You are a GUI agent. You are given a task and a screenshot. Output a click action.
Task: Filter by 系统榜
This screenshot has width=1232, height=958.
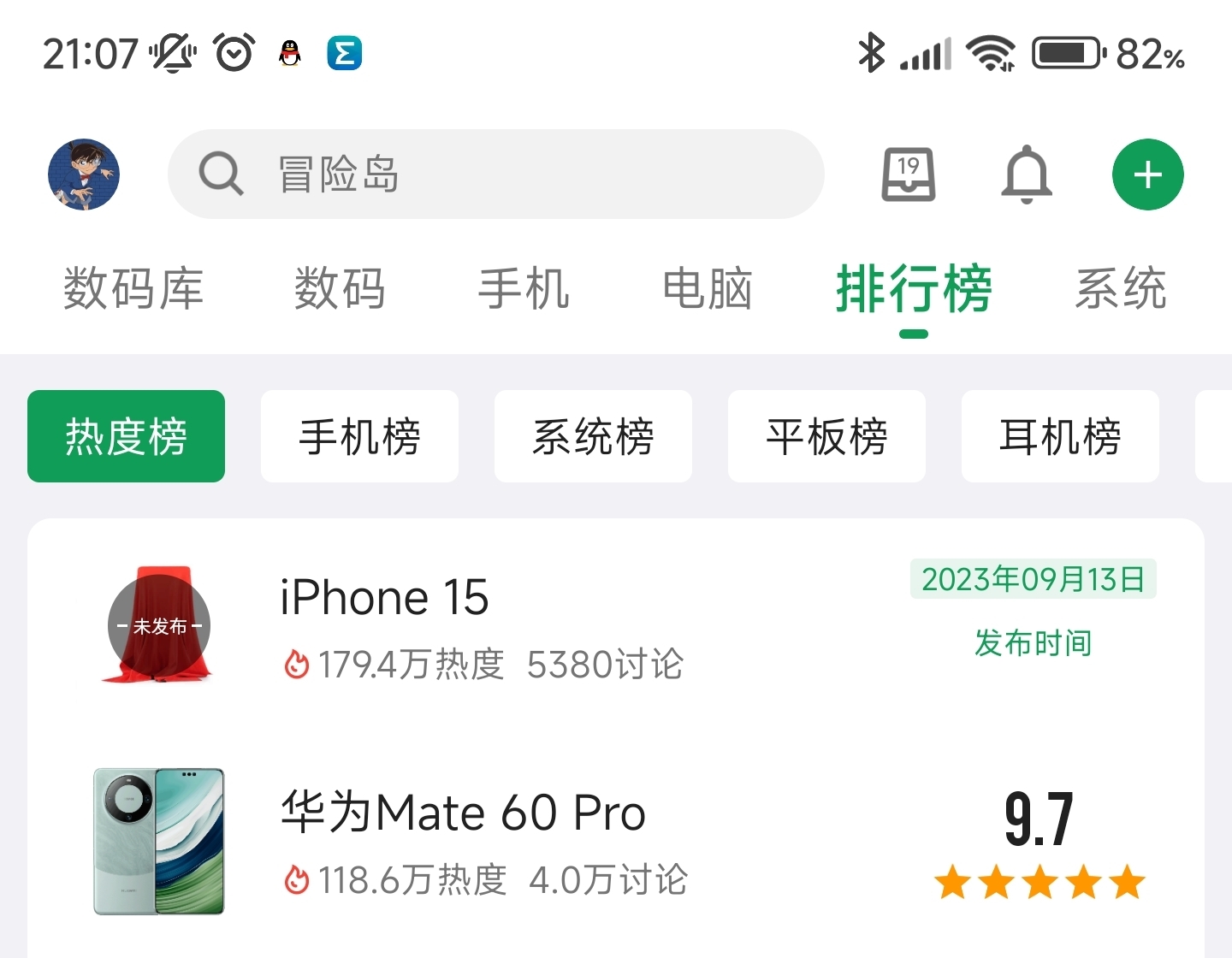pos(593,436)
